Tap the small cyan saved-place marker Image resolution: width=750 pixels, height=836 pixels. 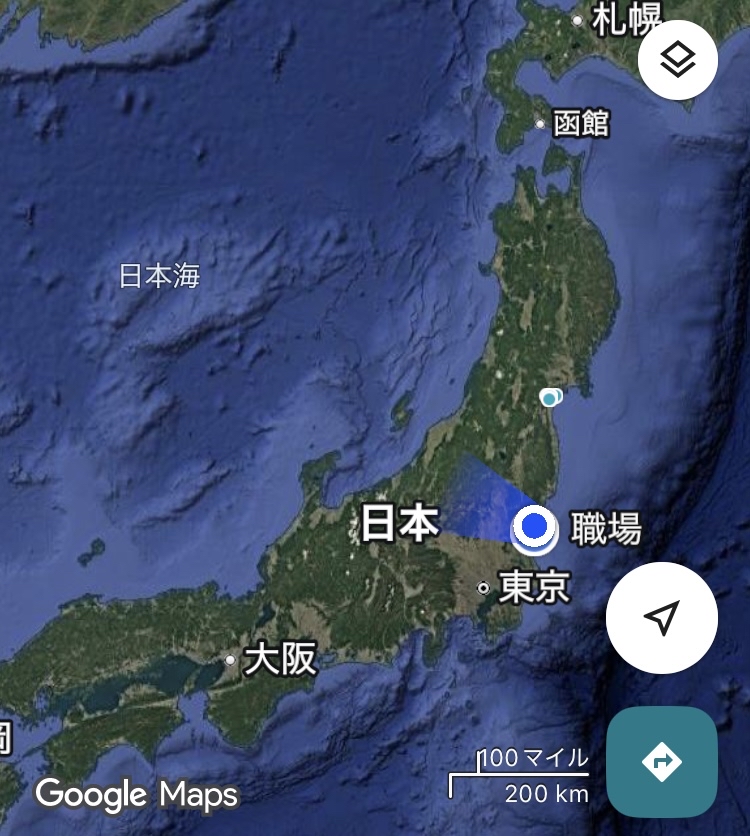pos(548,396)
